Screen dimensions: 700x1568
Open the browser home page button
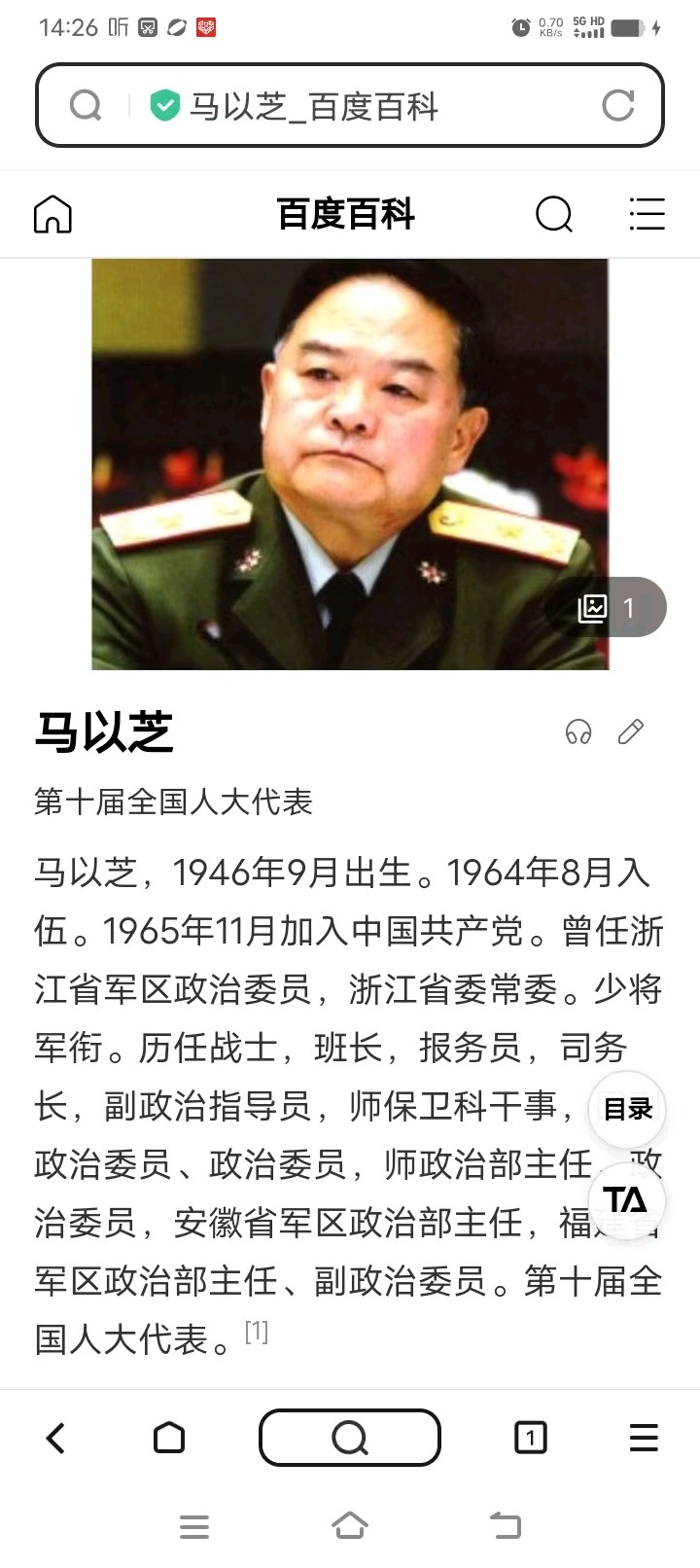point(169,1438)
